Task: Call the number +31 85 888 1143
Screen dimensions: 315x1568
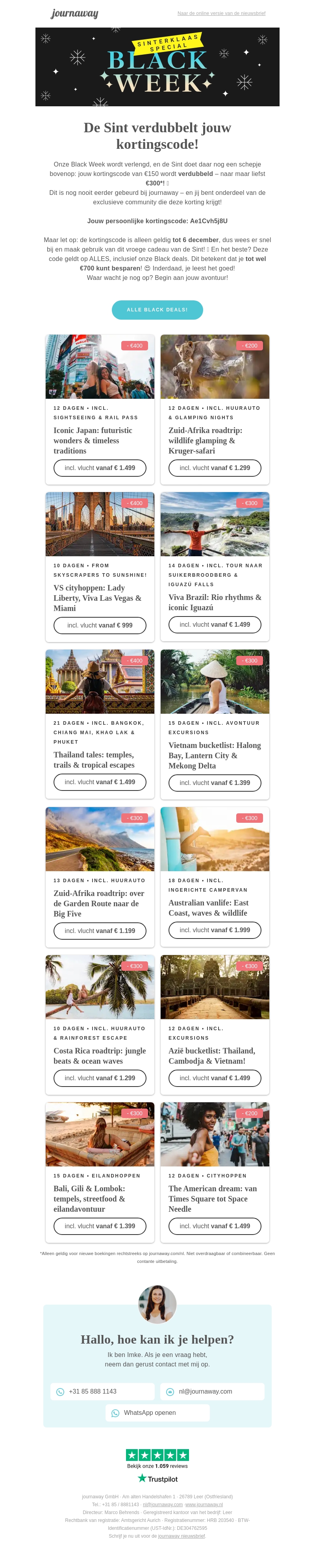Action: click(102, 1391)
